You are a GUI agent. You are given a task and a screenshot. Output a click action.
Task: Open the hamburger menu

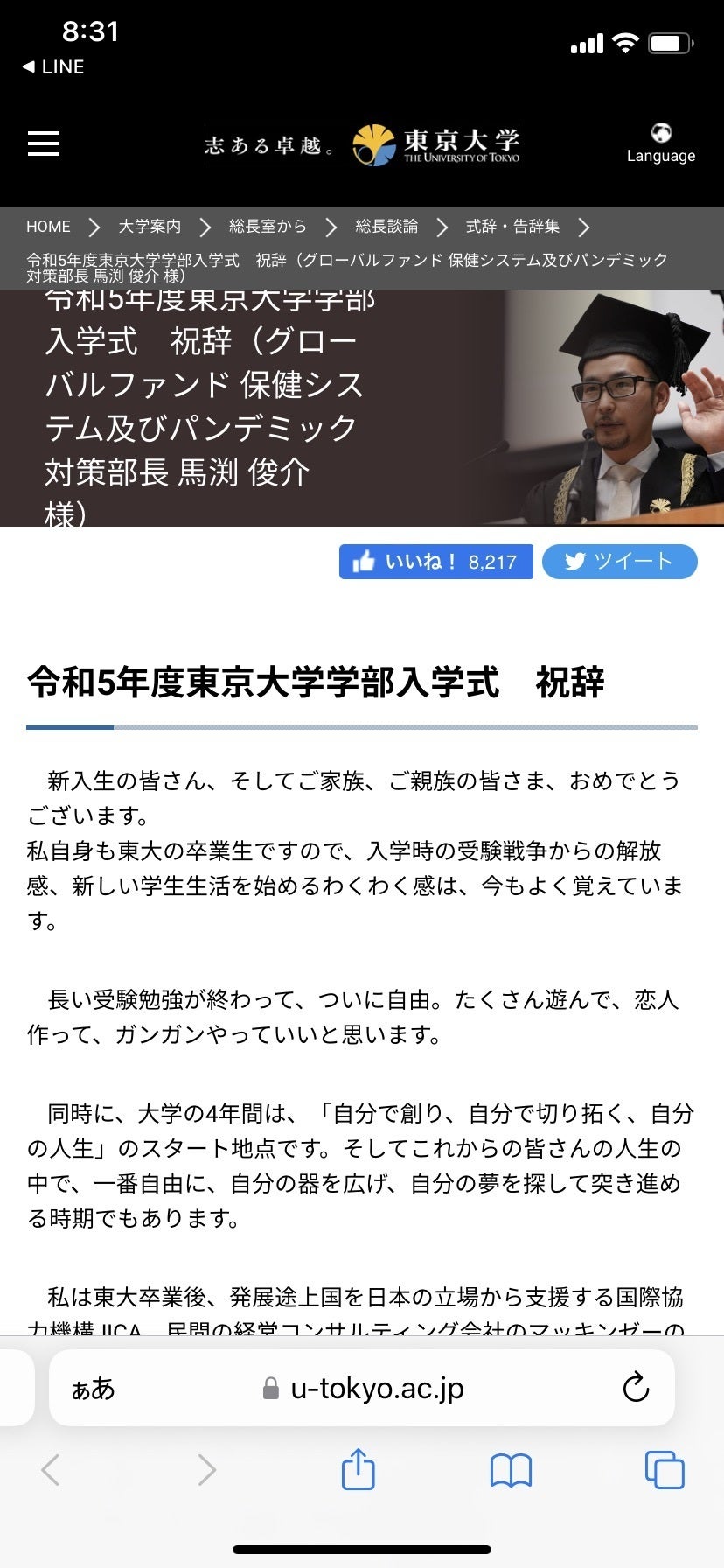44,143
